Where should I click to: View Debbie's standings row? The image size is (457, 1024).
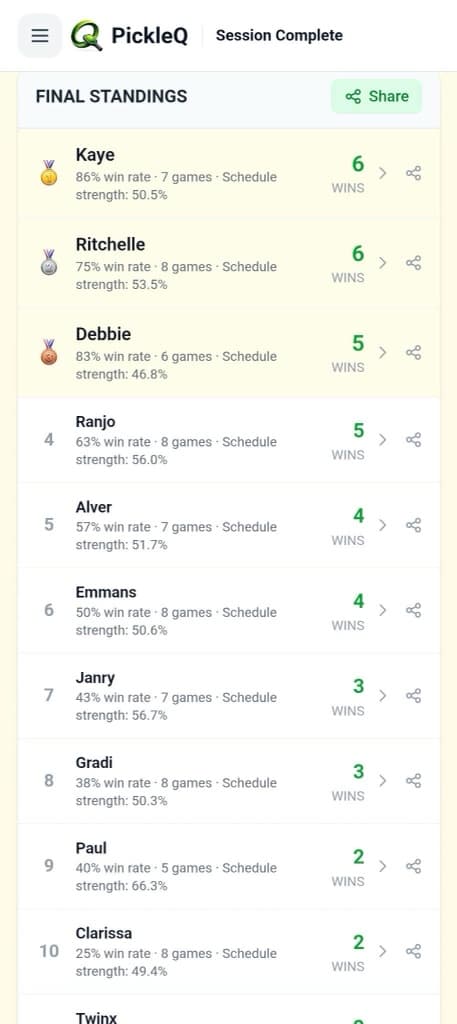[228, 353]
